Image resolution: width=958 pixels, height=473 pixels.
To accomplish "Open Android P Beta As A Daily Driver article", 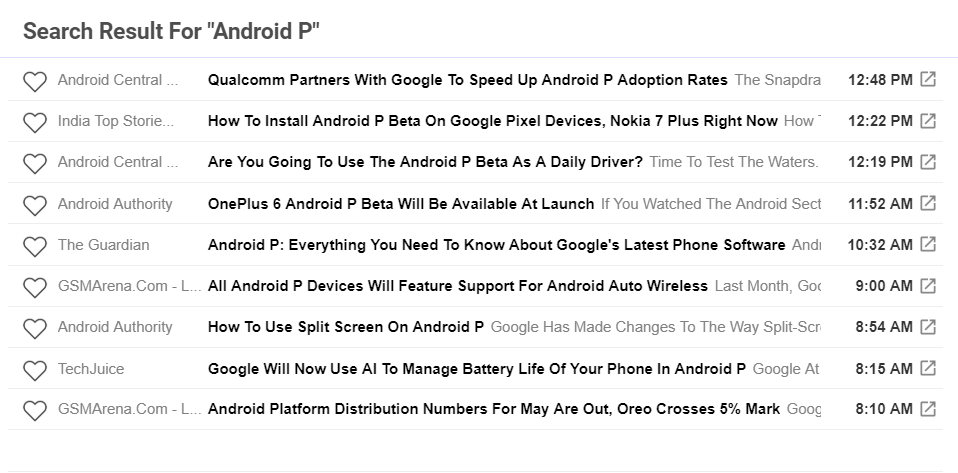I will pyautogui.click(x=425, y=162).
